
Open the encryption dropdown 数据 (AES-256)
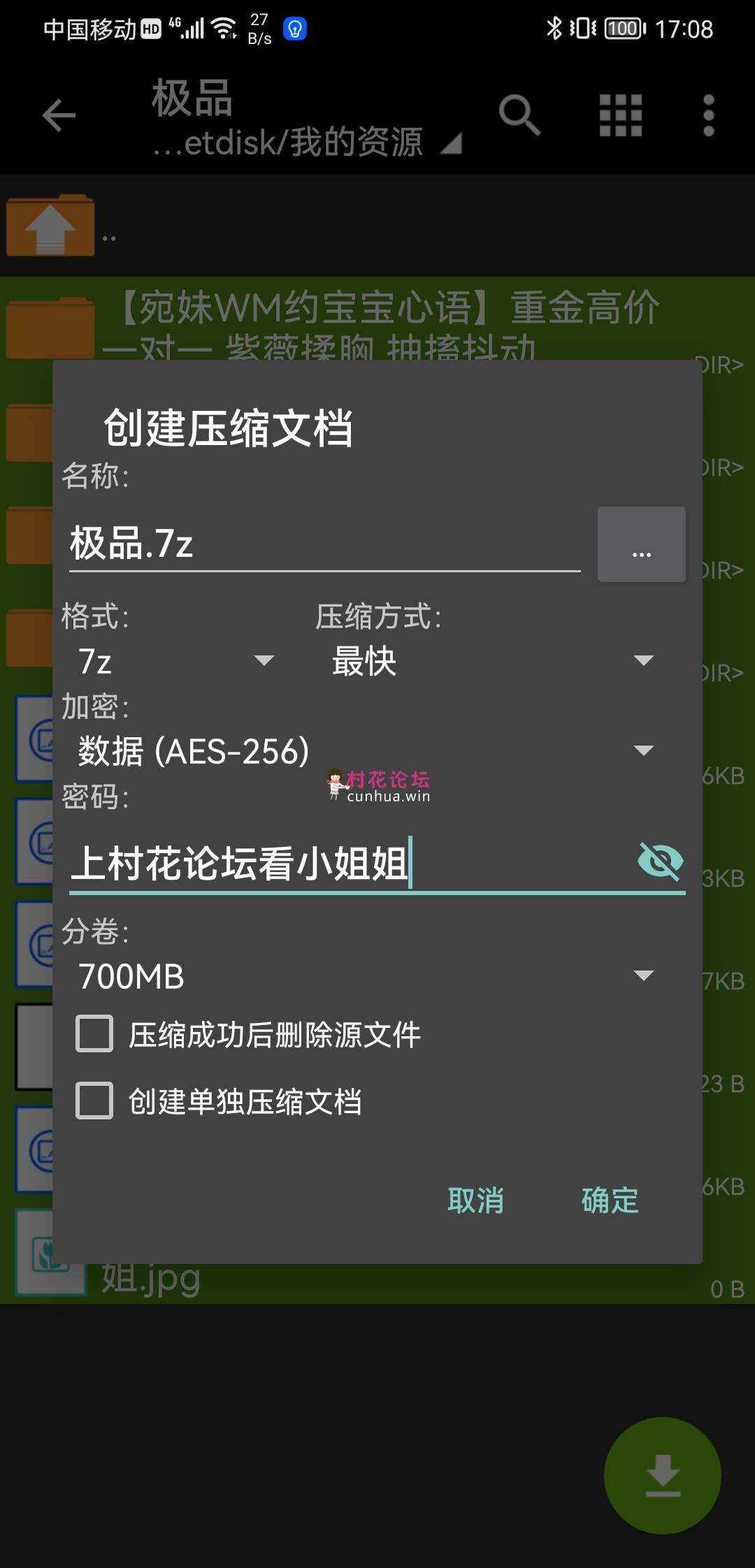(365, 751)
